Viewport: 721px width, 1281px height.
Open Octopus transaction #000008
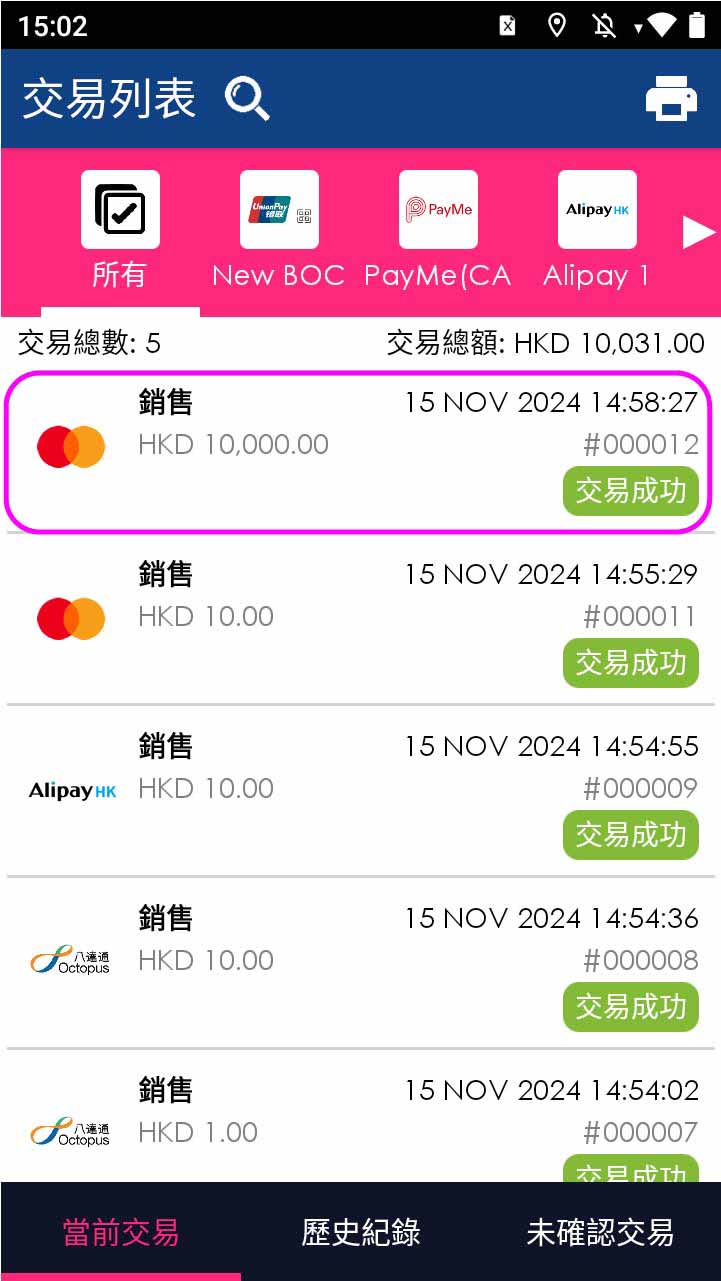(360, 962)
